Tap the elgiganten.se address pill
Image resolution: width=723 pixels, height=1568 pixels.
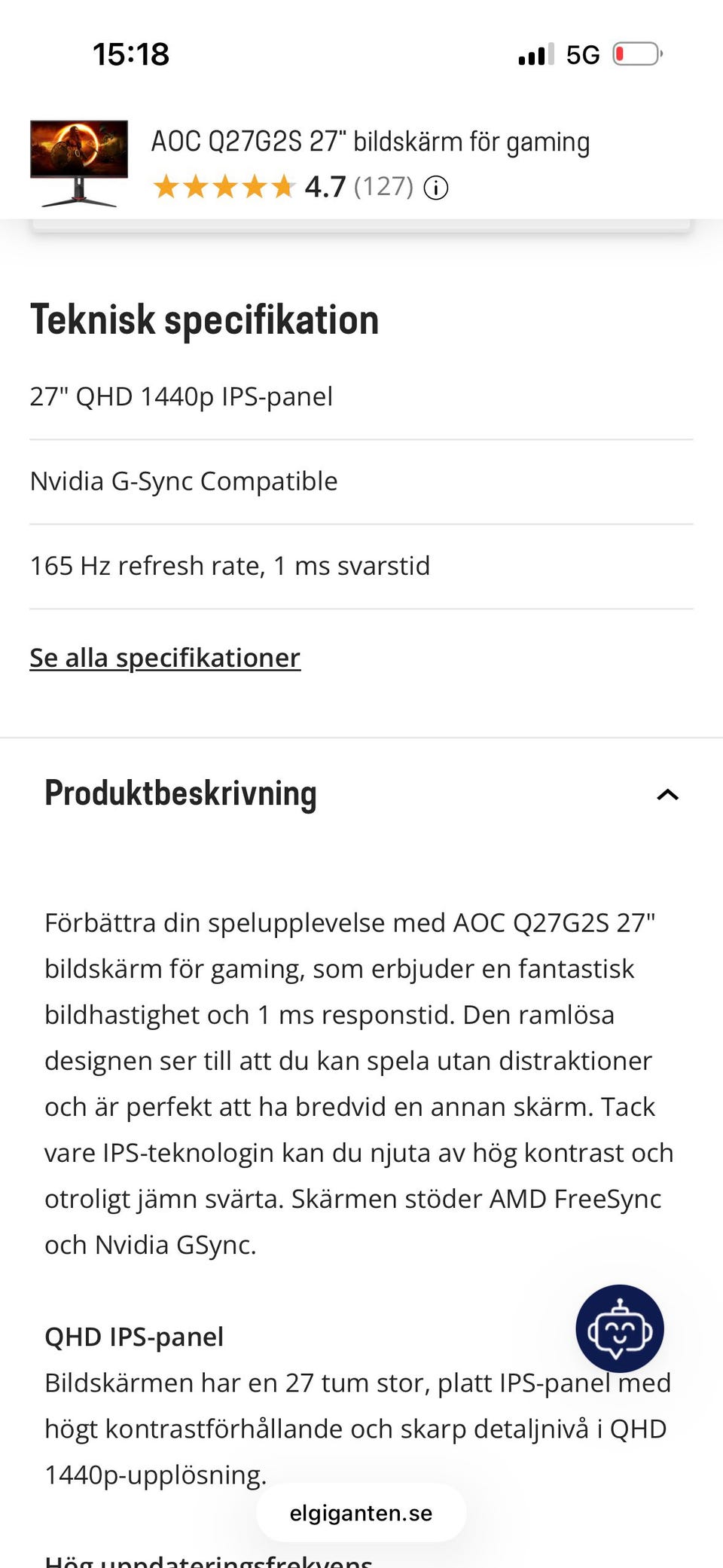tap(361, 1513)
